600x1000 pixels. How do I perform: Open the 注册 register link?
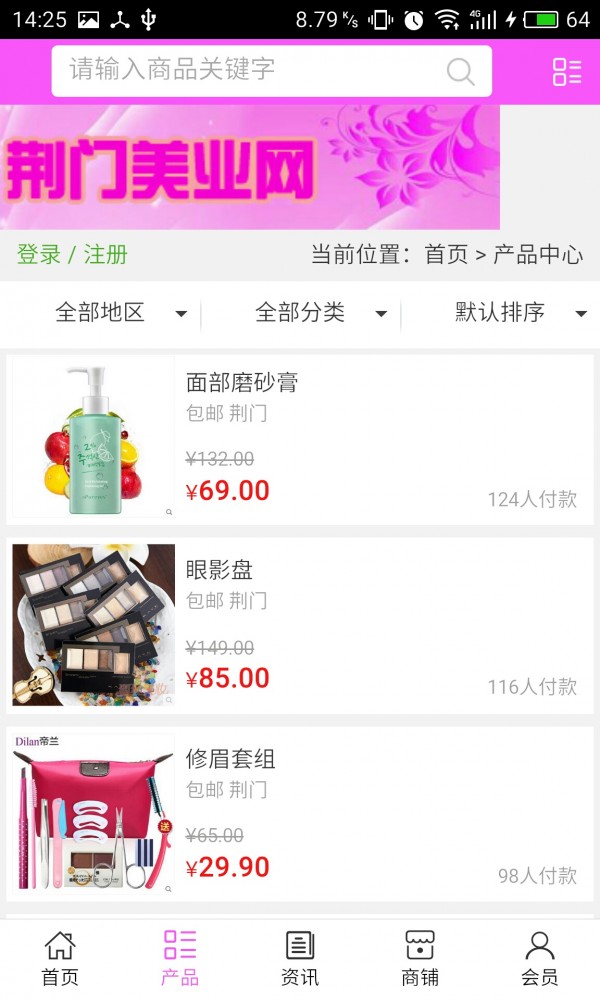tap(106, 254)
